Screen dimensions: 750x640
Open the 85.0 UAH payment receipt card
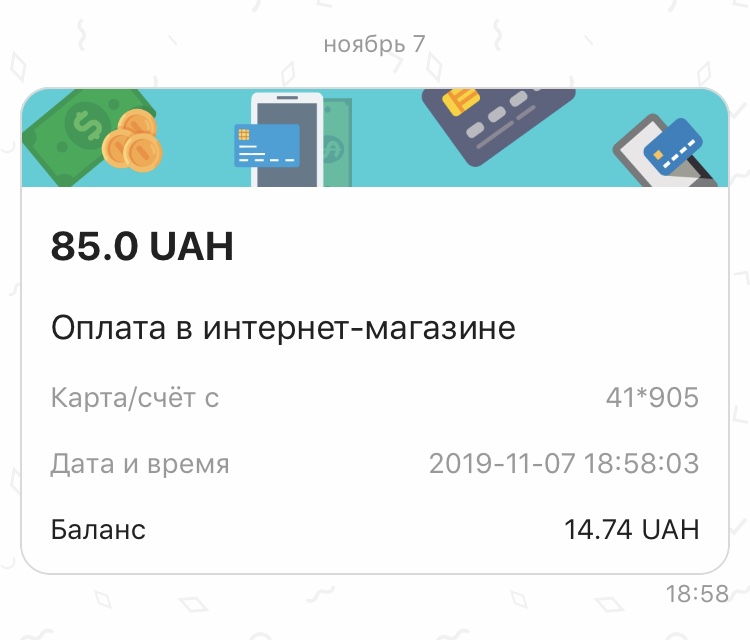click(374, 330)
